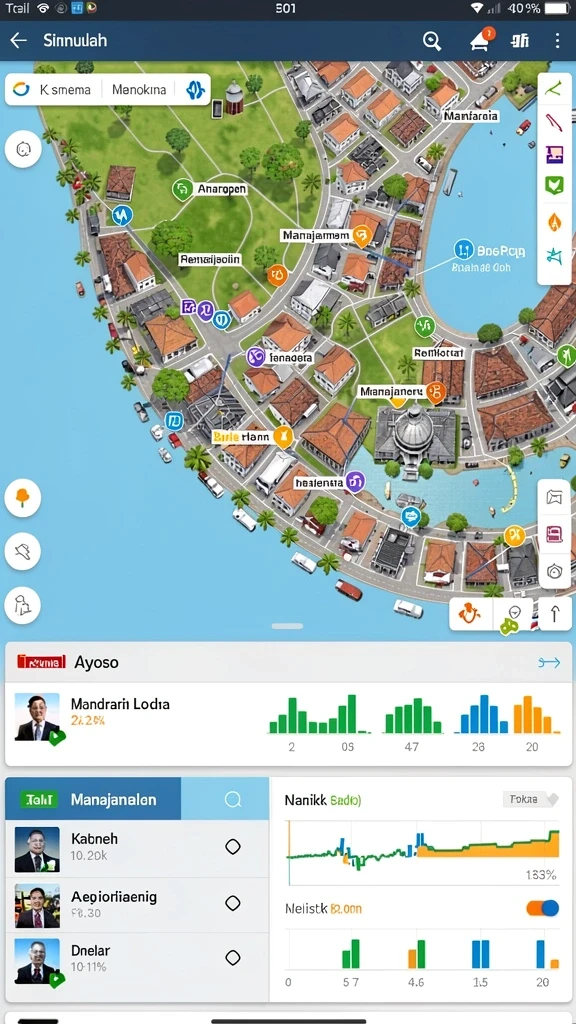Open the Ayoso section arrow

(x=549, y=663)
